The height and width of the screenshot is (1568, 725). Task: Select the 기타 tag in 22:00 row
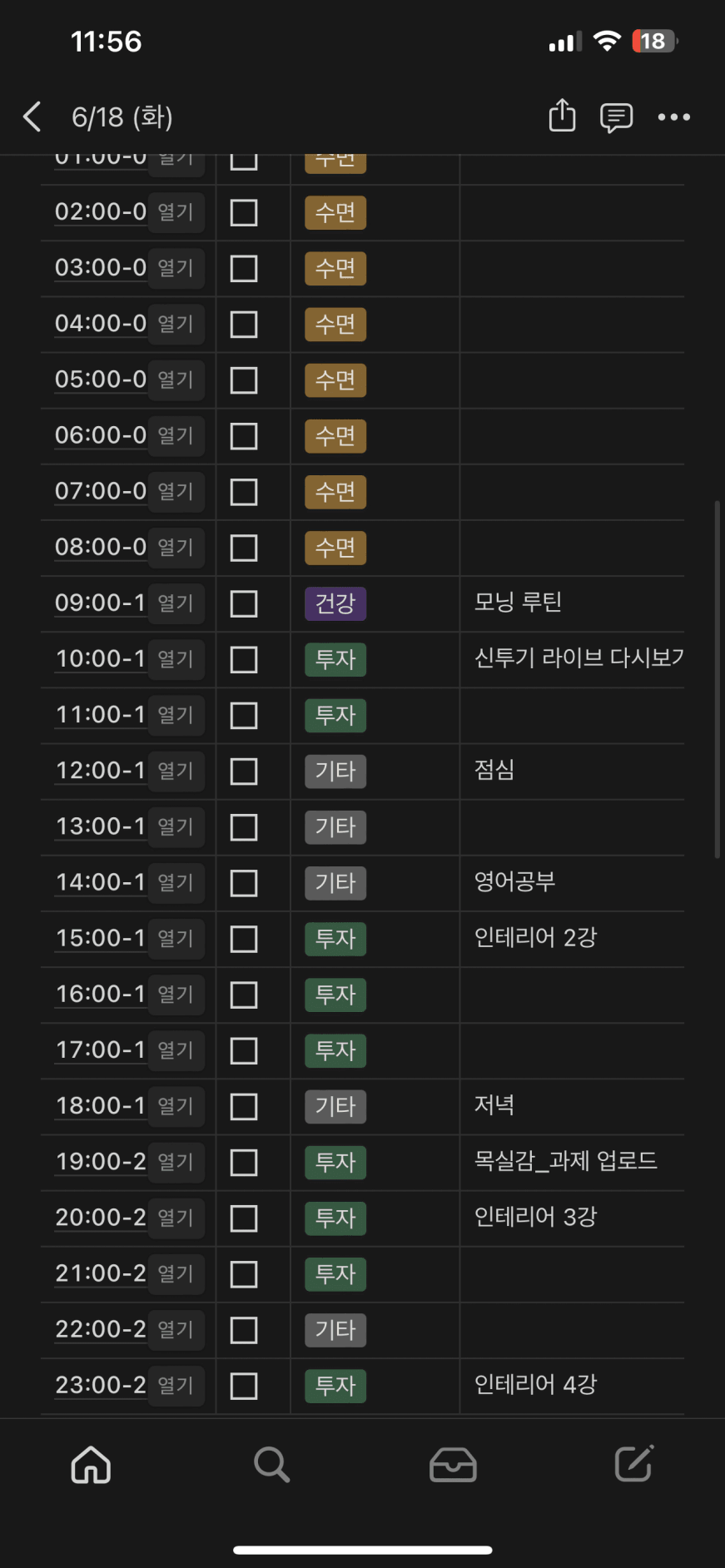(x=335, y=1330)
